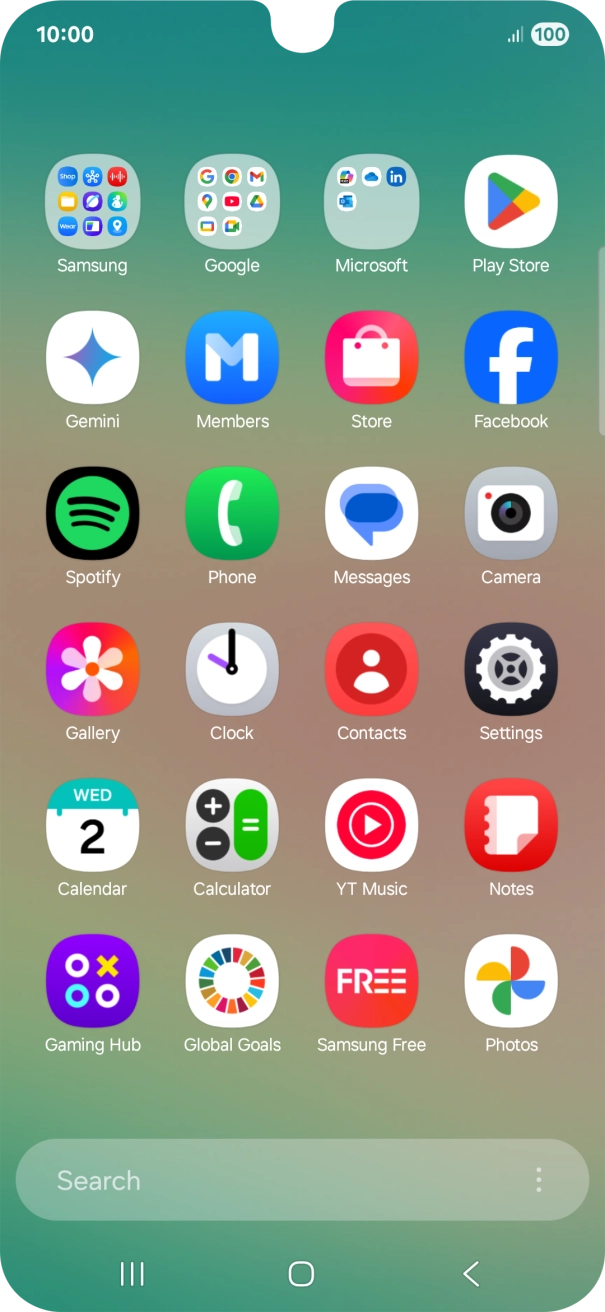Go to the home screen with the home button
Screen dimensions: 605x1312
(301, 1273)
